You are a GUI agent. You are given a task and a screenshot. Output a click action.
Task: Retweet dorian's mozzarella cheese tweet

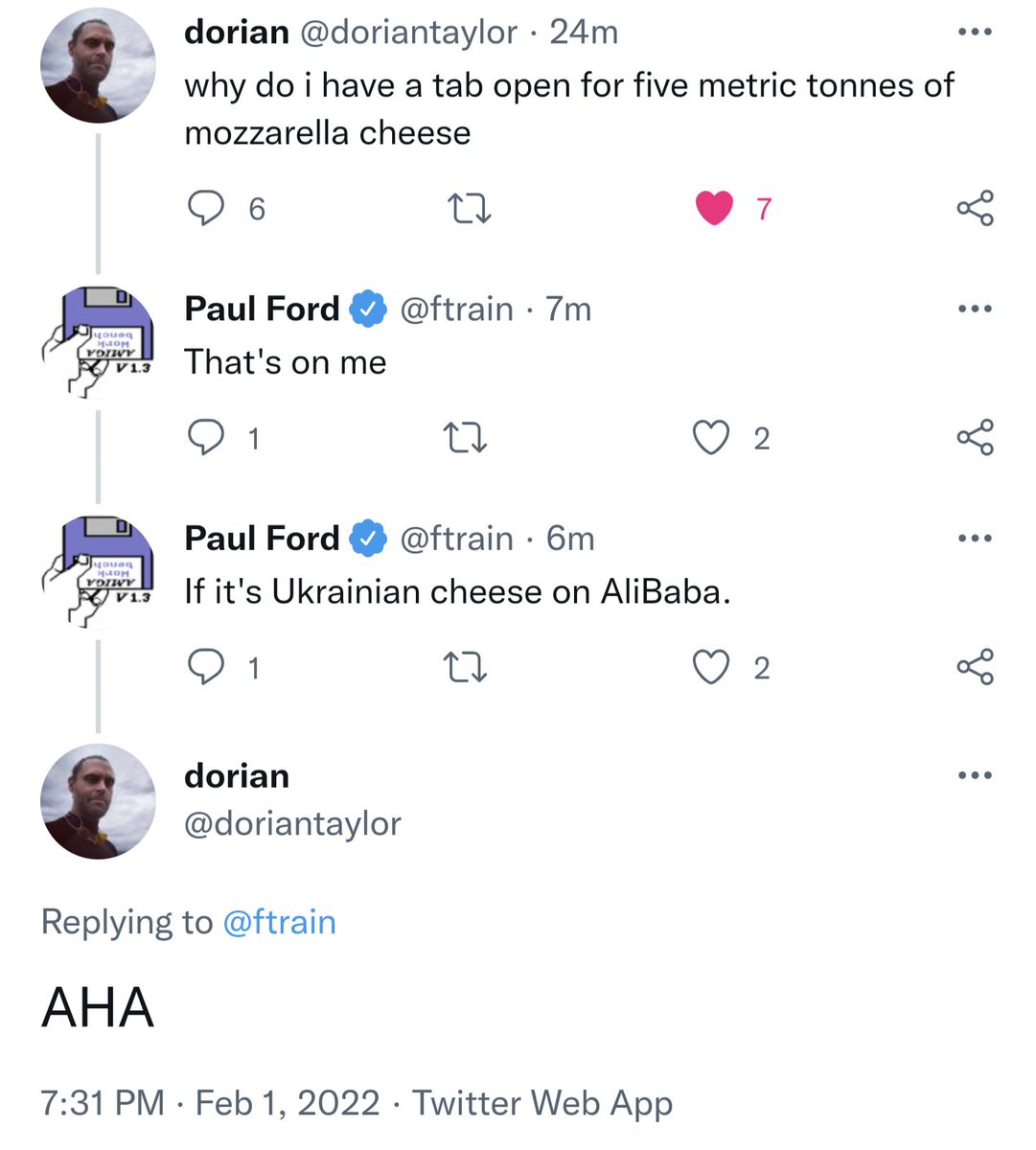pos(469,206)
